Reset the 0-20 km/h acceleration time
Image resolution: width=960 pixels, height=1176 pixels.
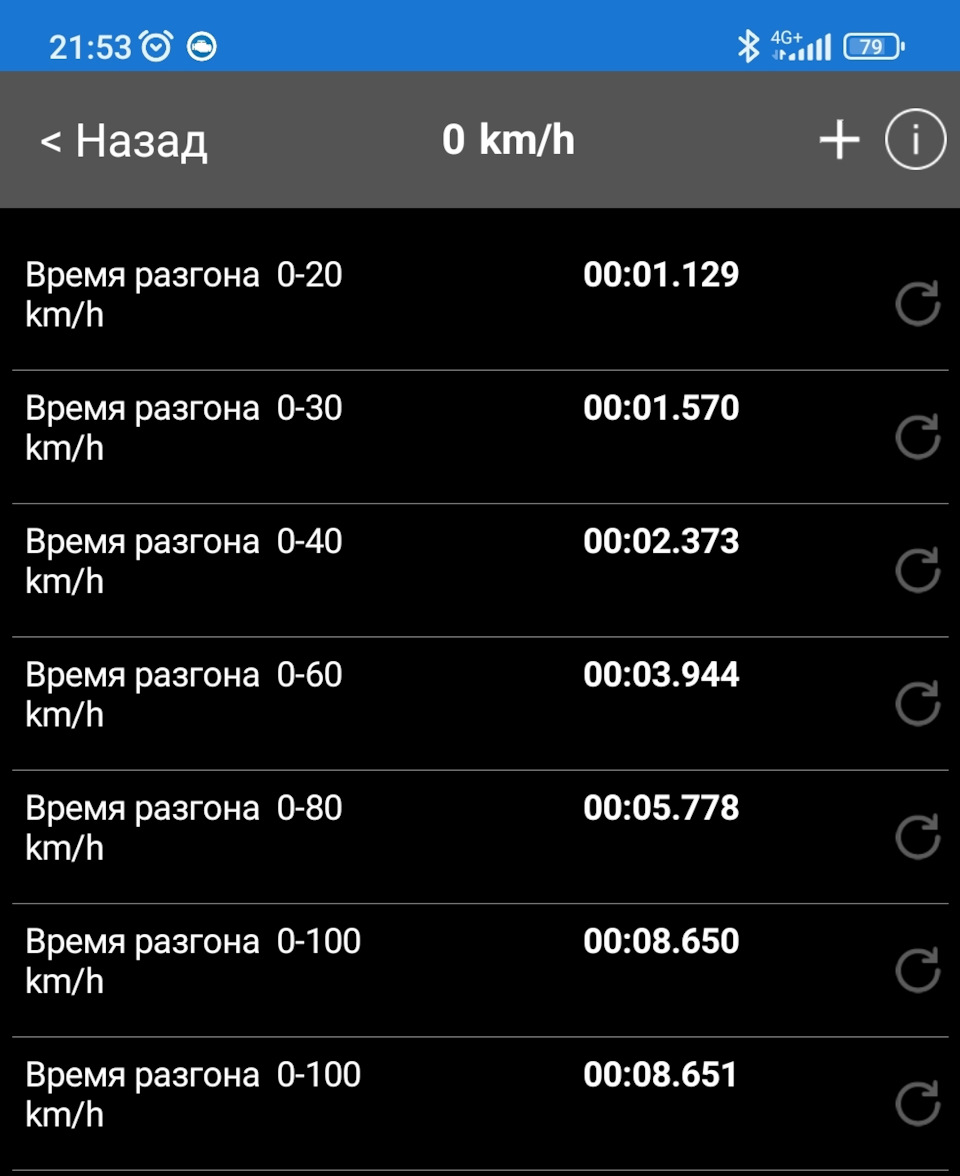coord(917,304)
